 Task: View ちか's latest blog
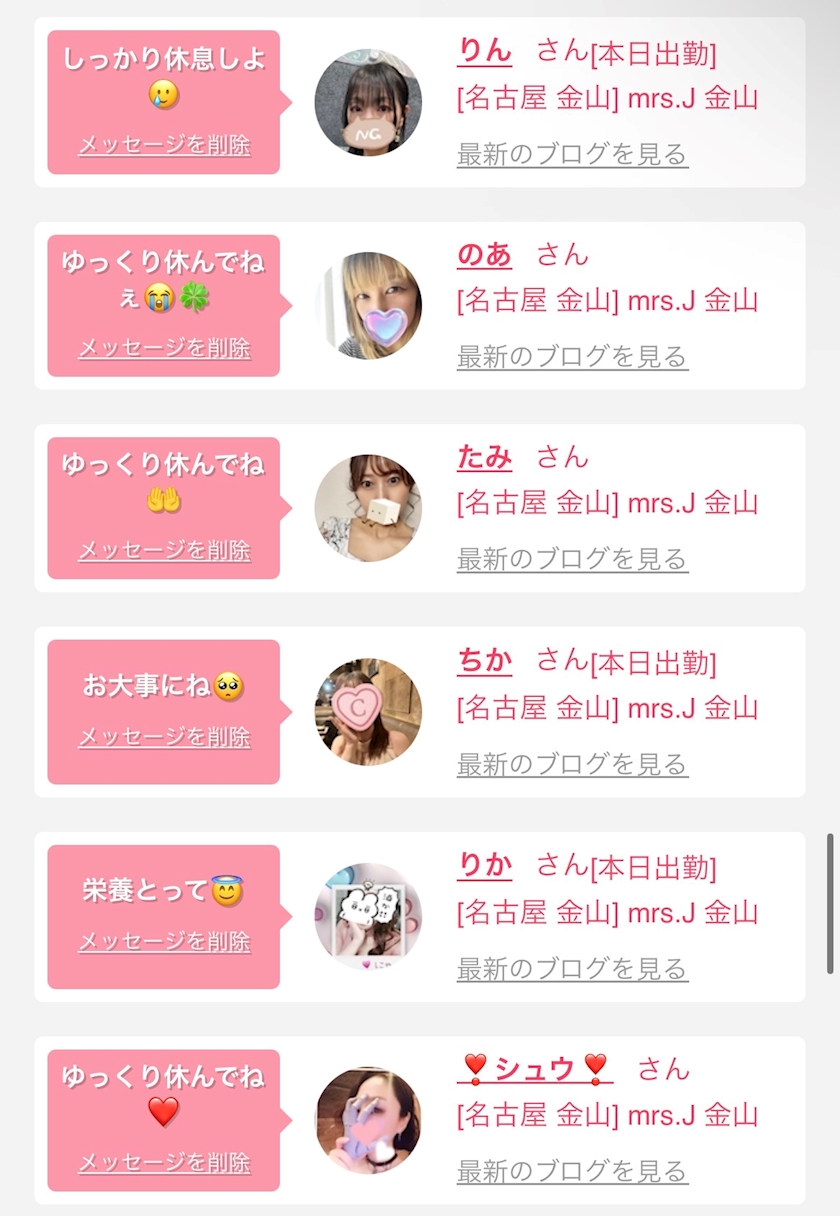pos(572,765)
